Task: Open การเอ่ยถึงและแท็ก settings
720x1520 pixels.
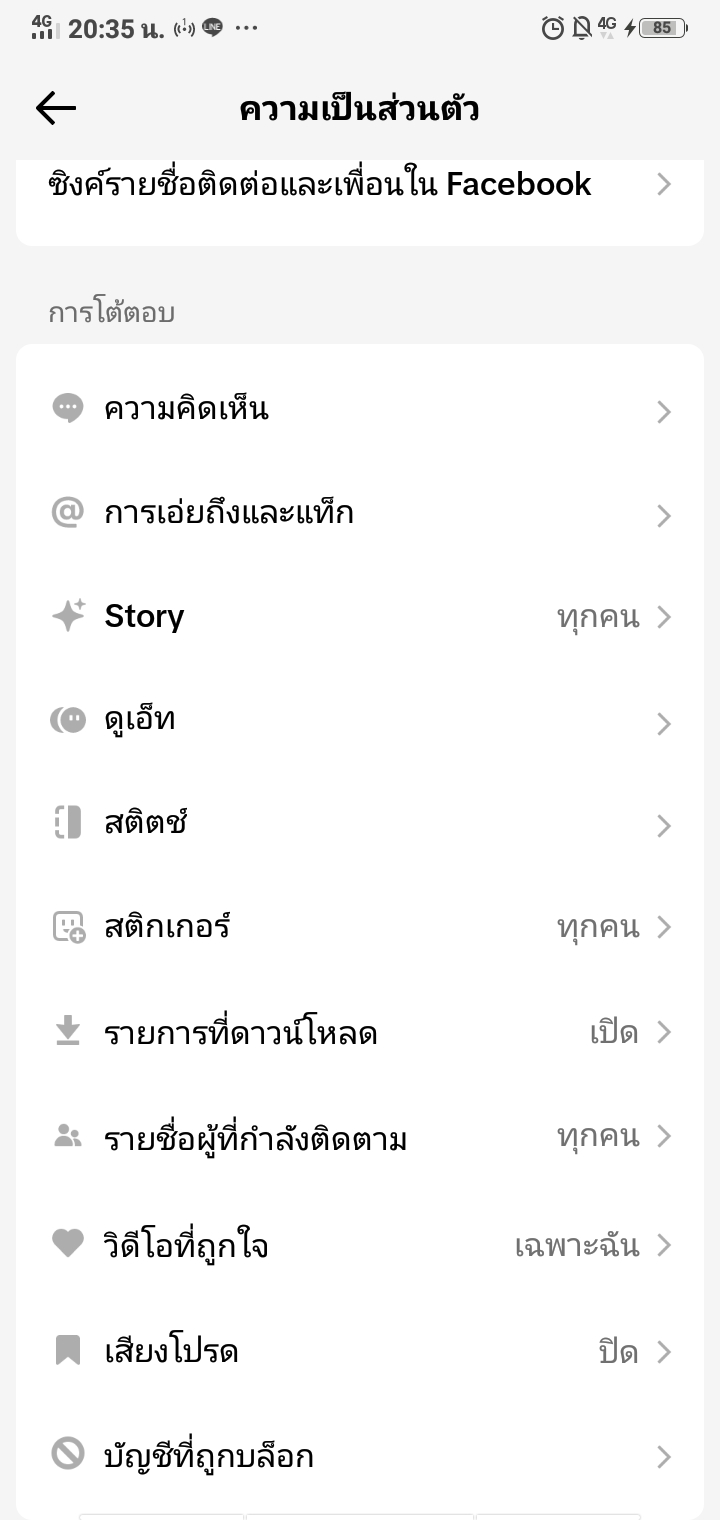Action: (x=360, y=514)
